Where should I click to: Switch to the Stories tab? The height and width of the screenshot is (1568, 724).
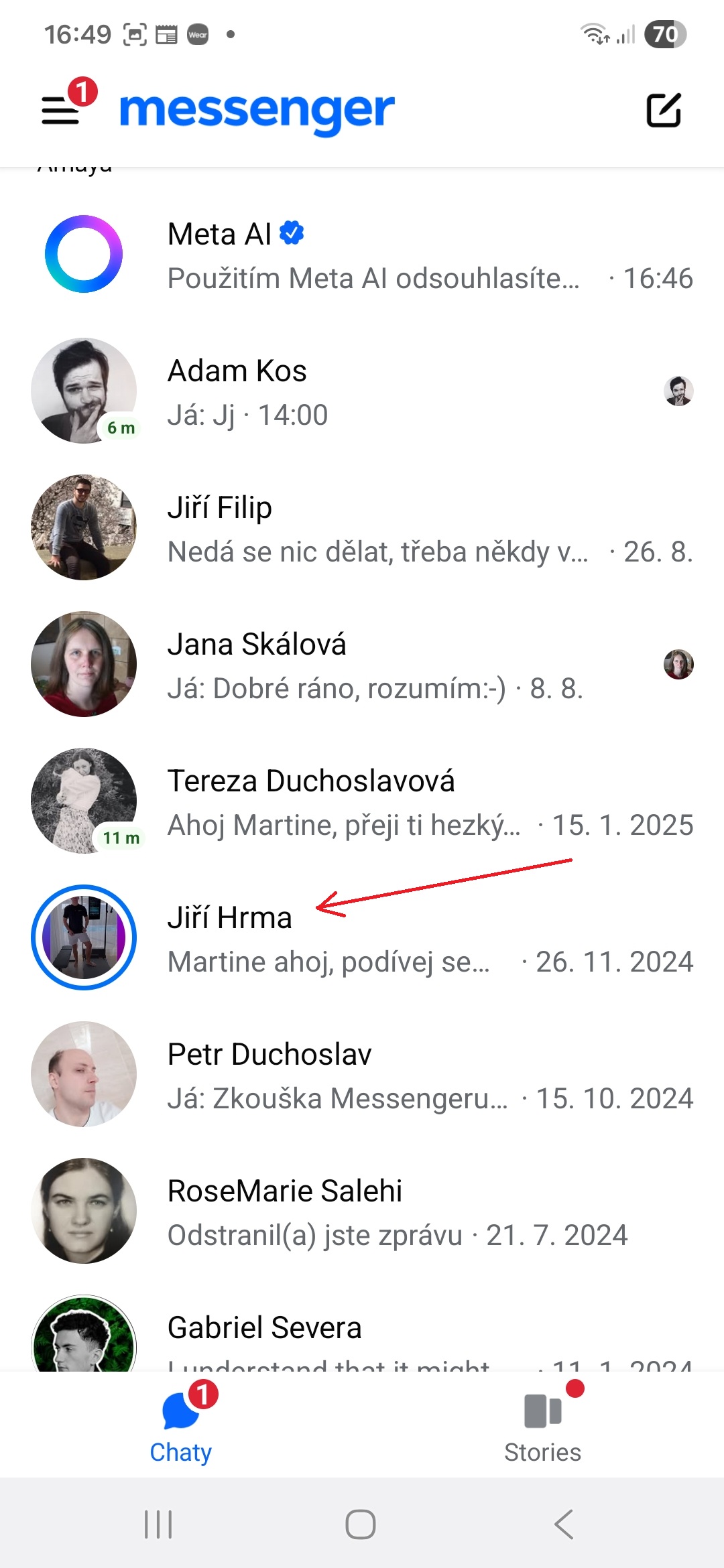pos(542,1423)
